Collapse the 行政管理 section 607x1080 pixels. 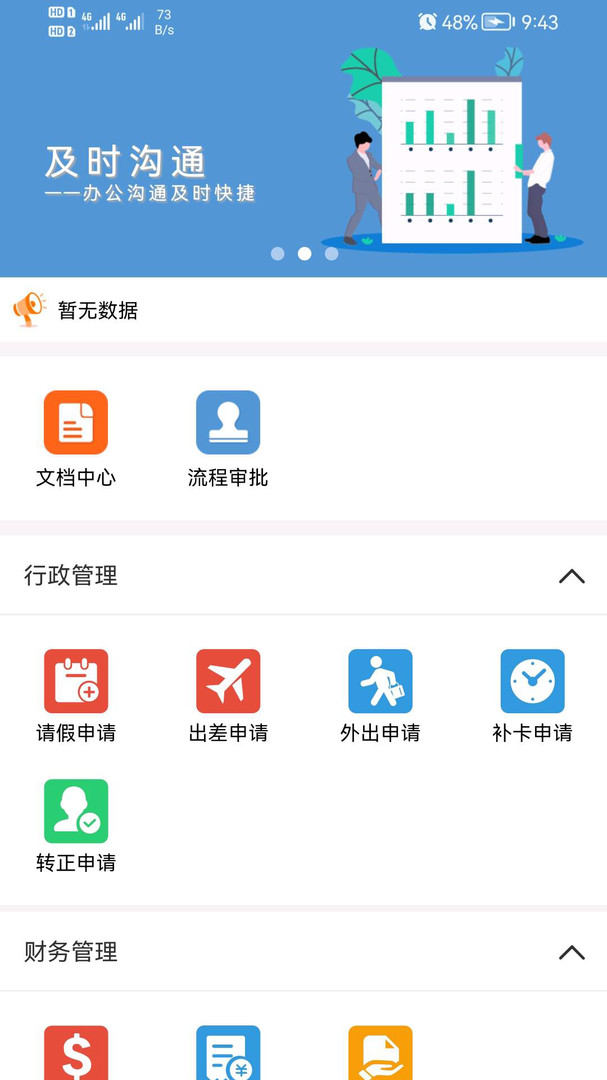tap(571, 576)
